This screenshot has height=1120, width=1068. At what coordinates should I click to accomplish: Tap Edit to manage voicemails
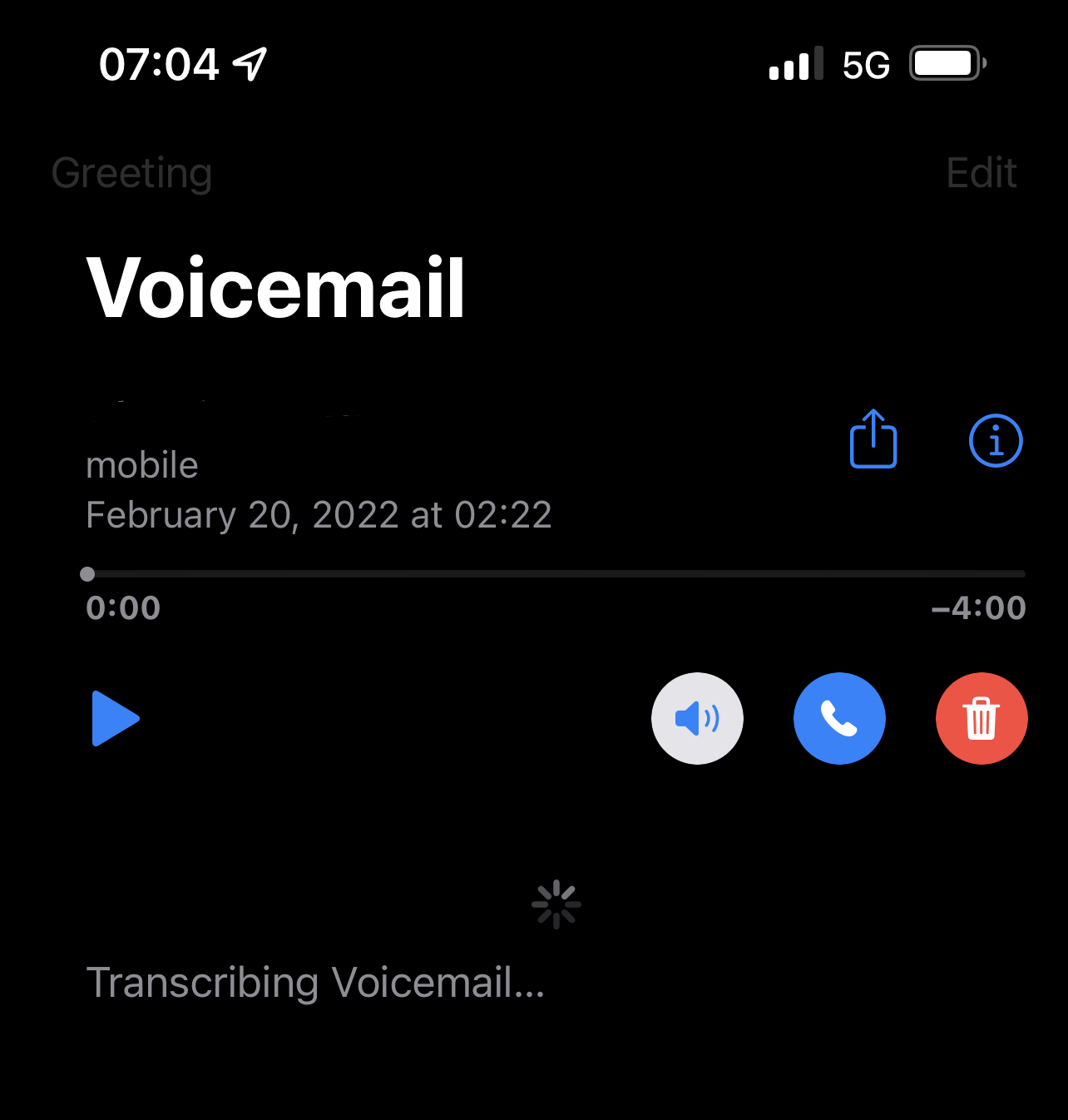tap(981, 173)
